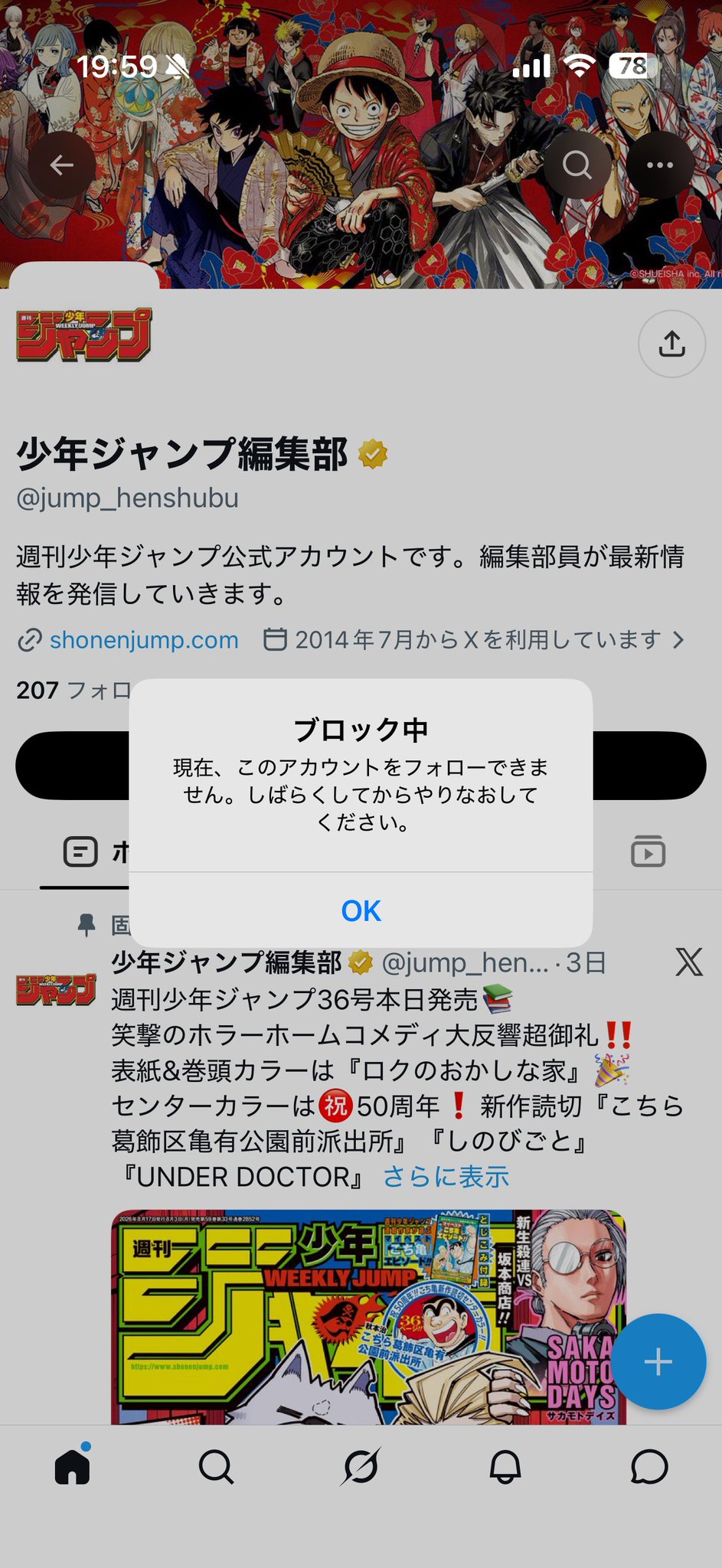Open the notifications bell tab
Image resolution: width=722 pixels, height=1568 pixels.
pos(505,1468)
